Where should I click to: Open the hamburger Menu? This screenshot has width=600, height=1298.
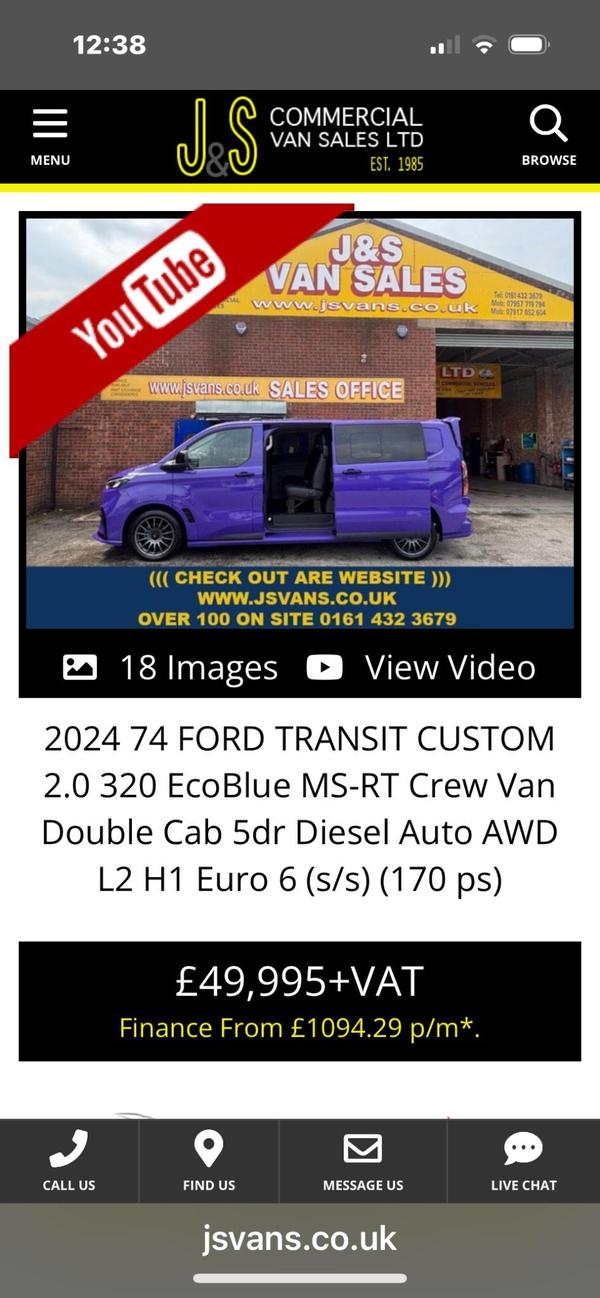[50, 136]
